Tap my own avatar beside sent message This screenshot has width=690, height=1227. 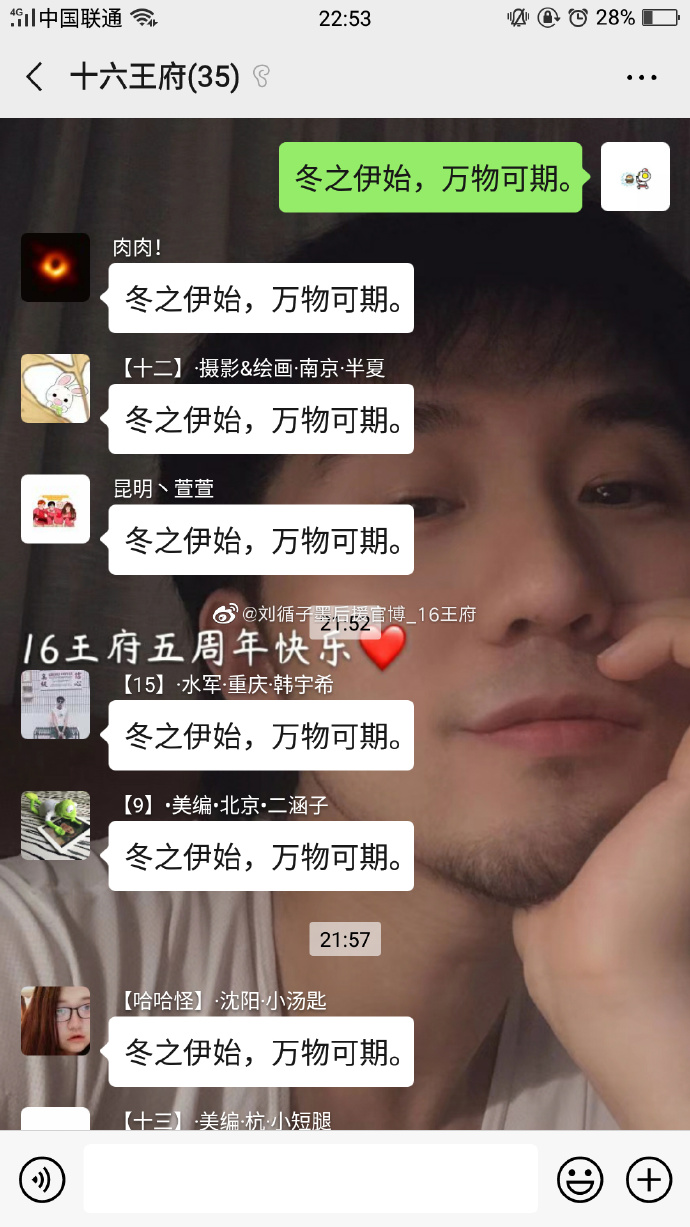click(x=635, y=177)
